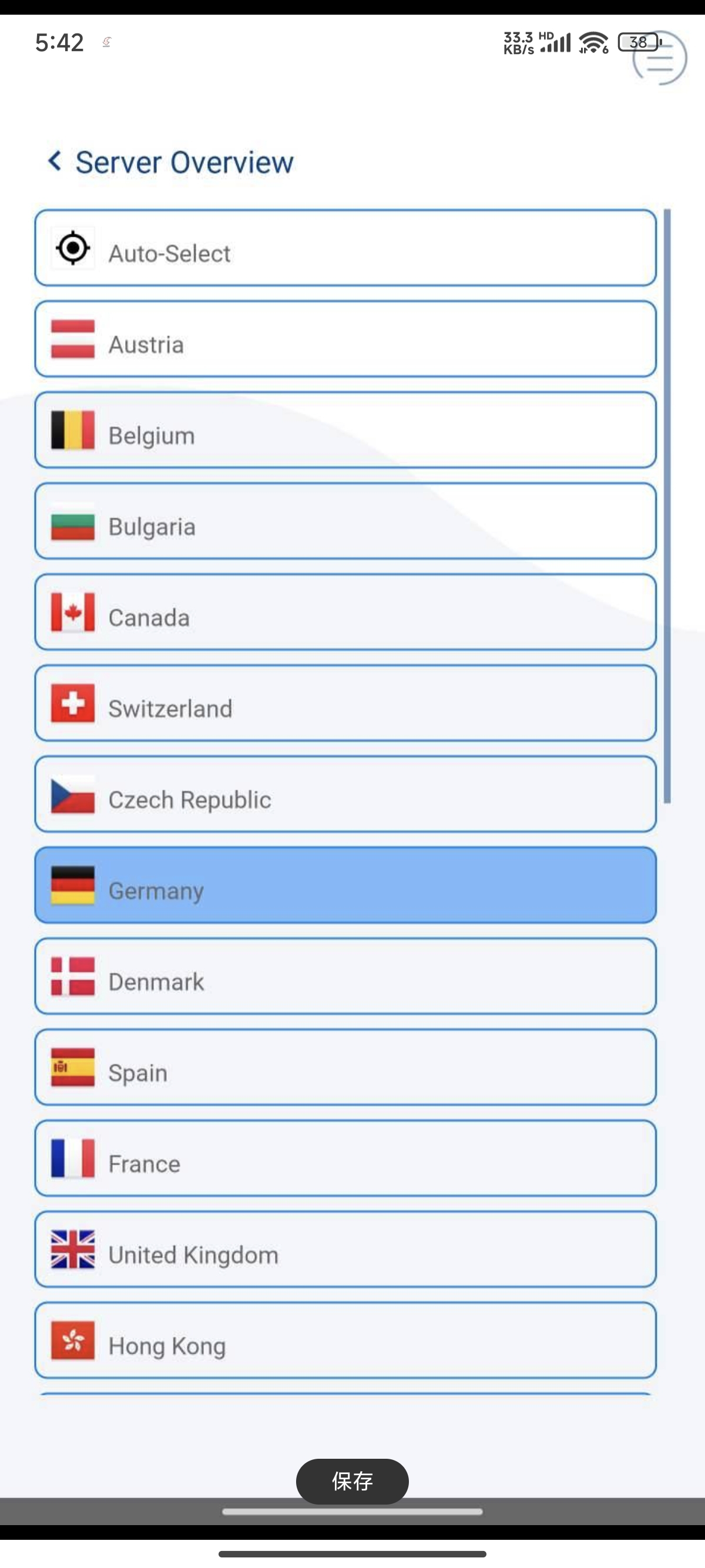Connect via the Canada server
705x1568 pixels.
click(345, 612)
